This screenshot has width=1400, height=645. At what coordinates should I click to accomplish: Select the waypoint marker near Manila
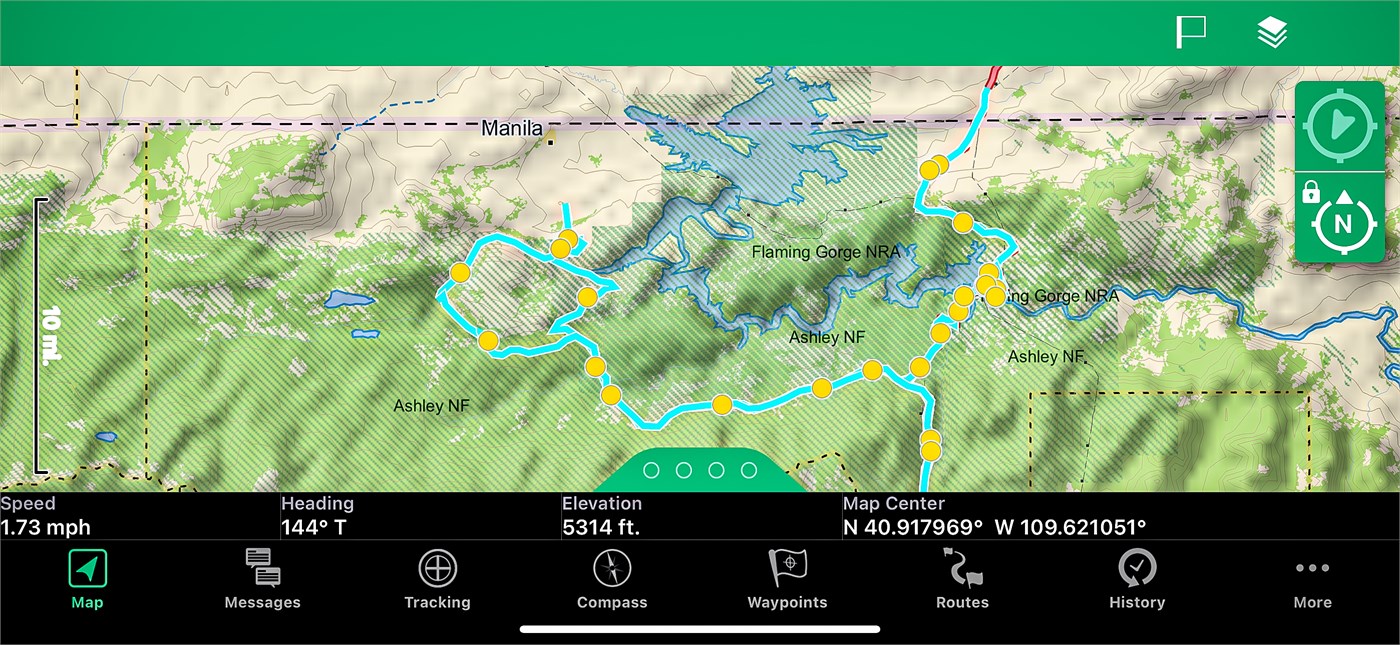click(549, 142)
